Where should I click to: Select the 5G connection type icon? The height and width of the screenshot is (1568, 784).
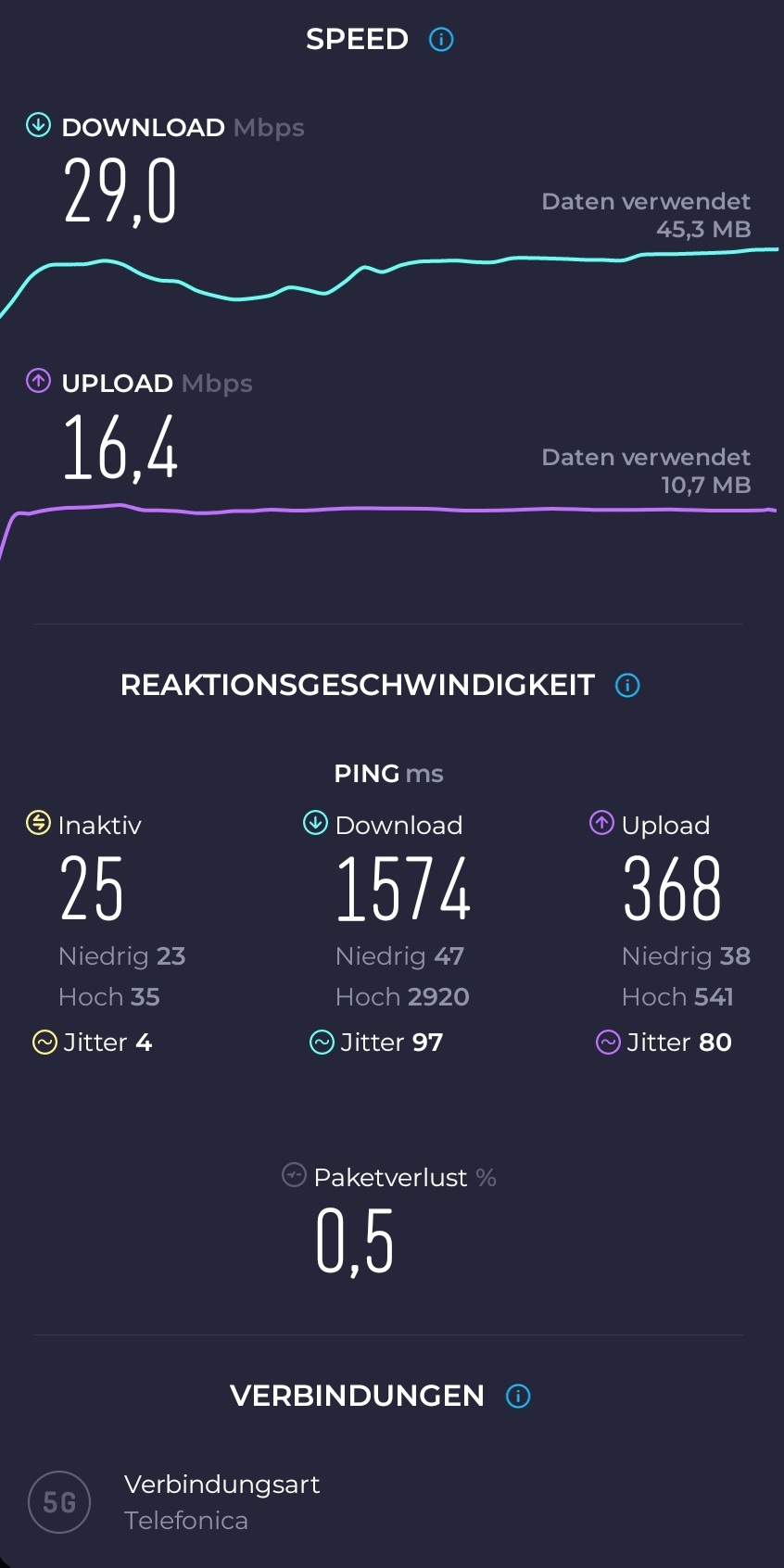[58, 1502]
